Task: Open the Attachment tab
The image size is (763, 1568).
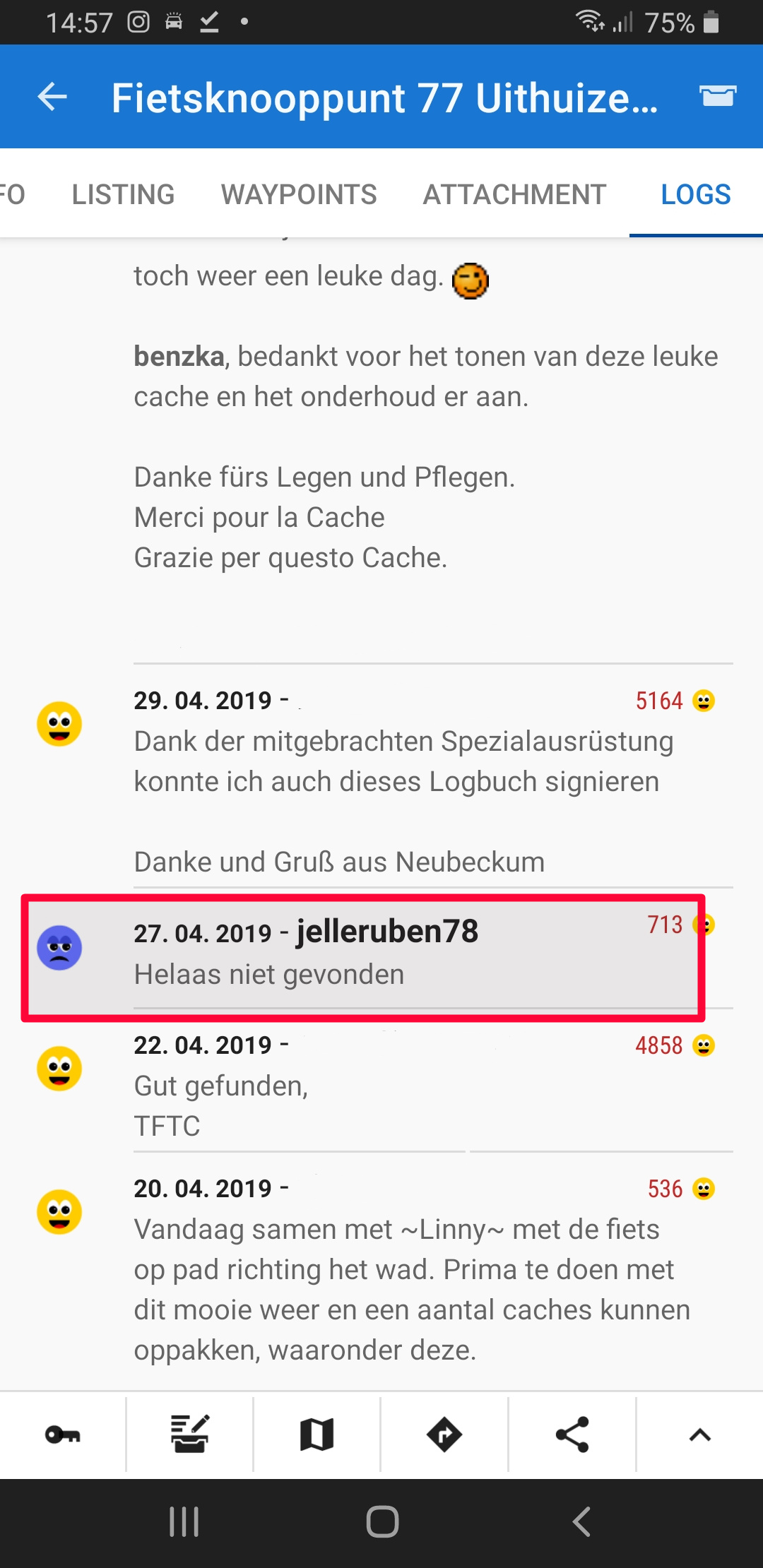Action: tap(514, 194)
